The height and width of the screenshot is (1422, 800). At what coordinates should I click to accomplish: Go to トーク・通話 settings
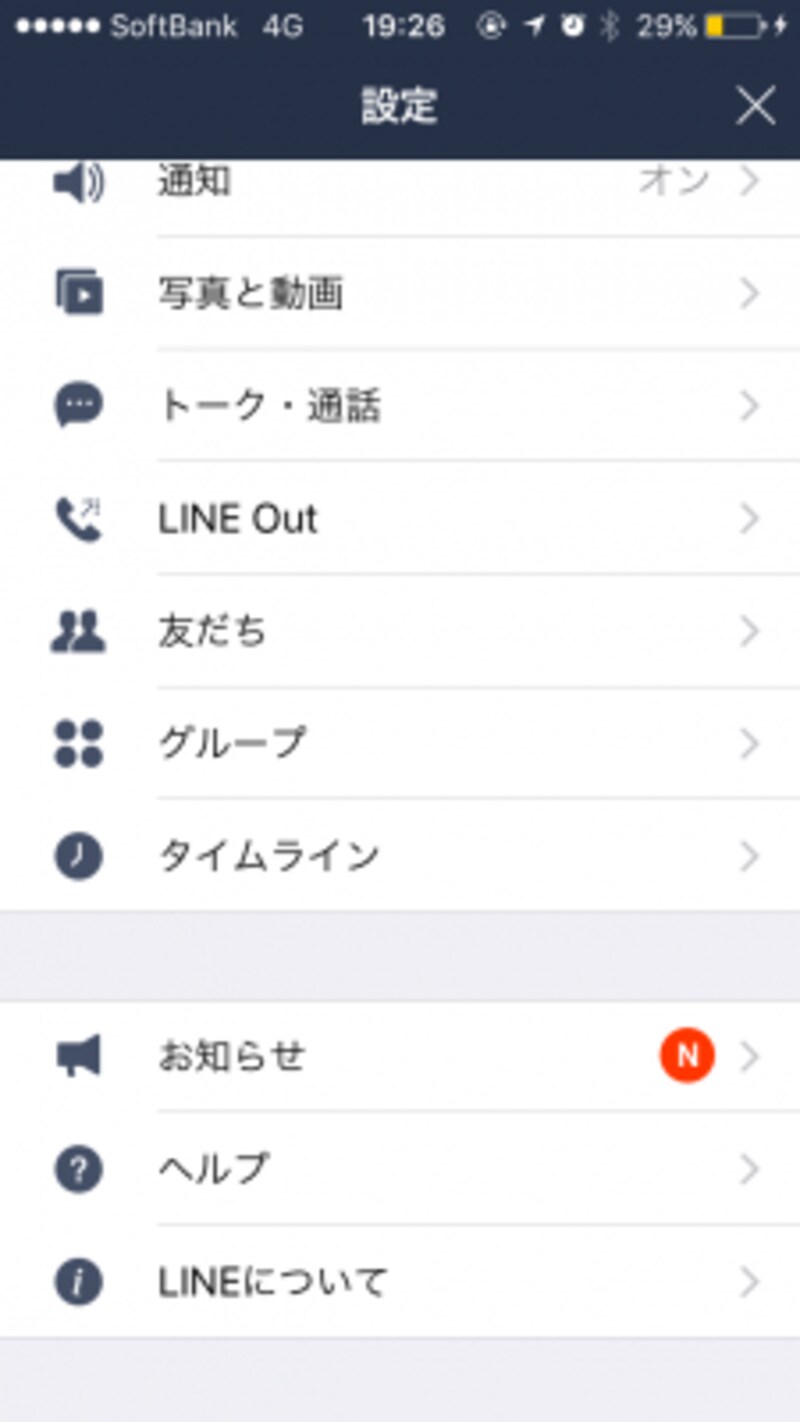coord(400,406)
